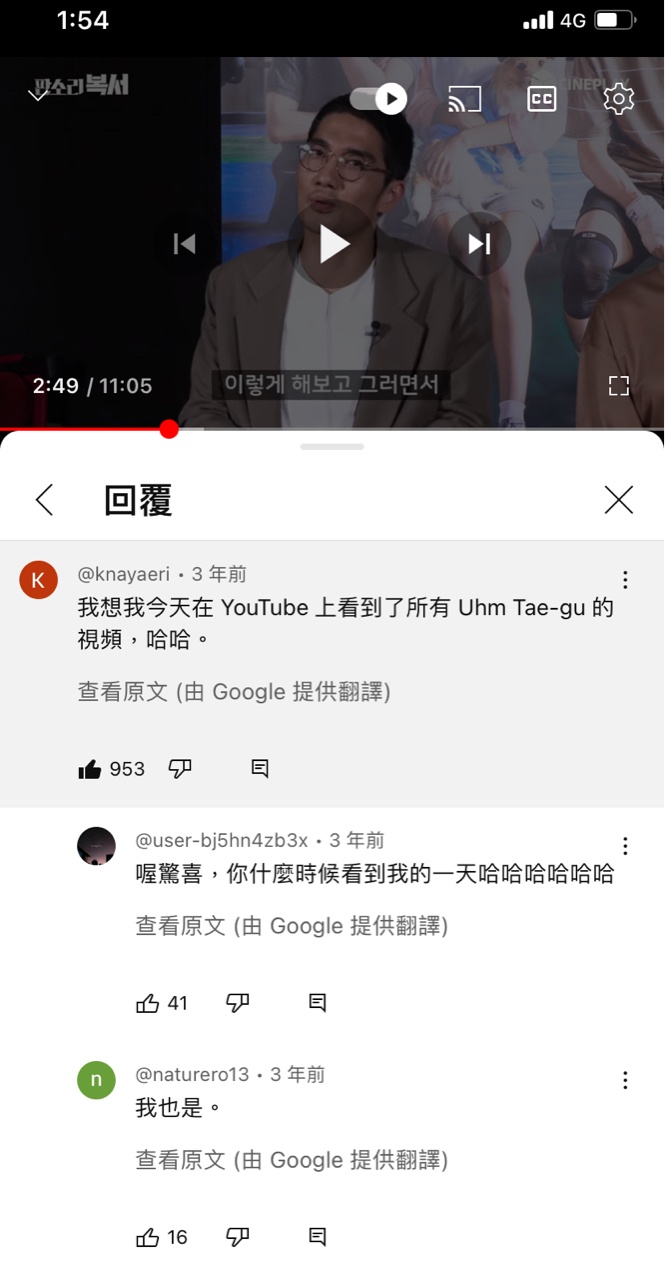Like the comment by @knayaeri

[91, 769]
